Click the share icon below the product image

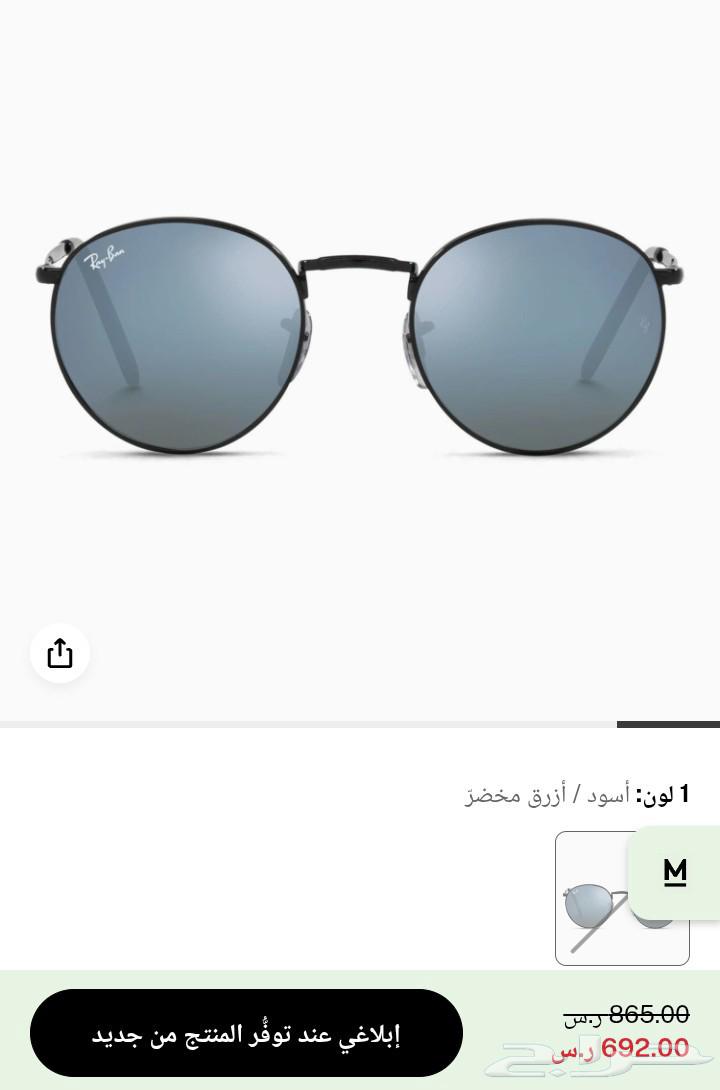click(x=60, y=652)
